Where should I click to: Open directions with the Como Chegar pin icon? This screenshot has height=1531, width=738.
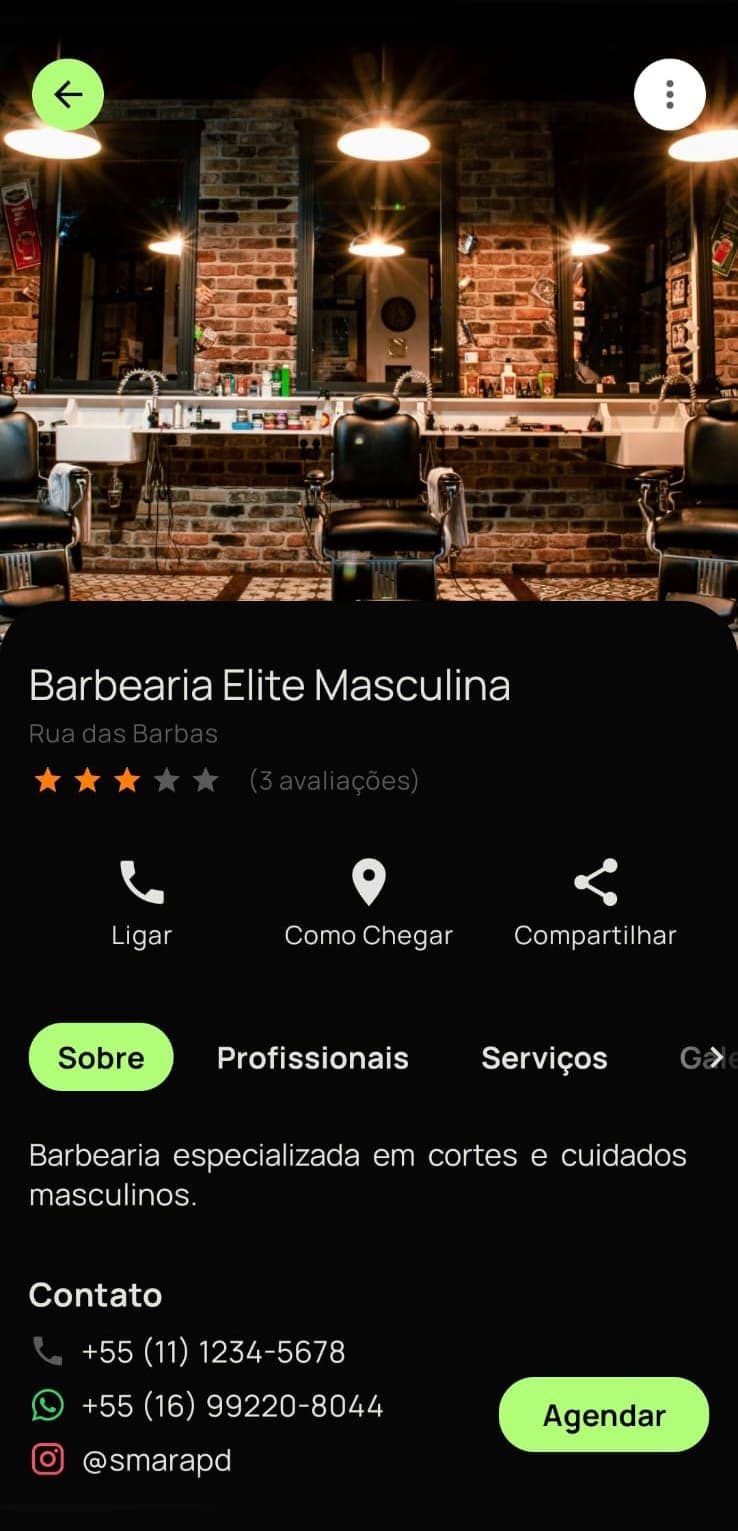369,879
